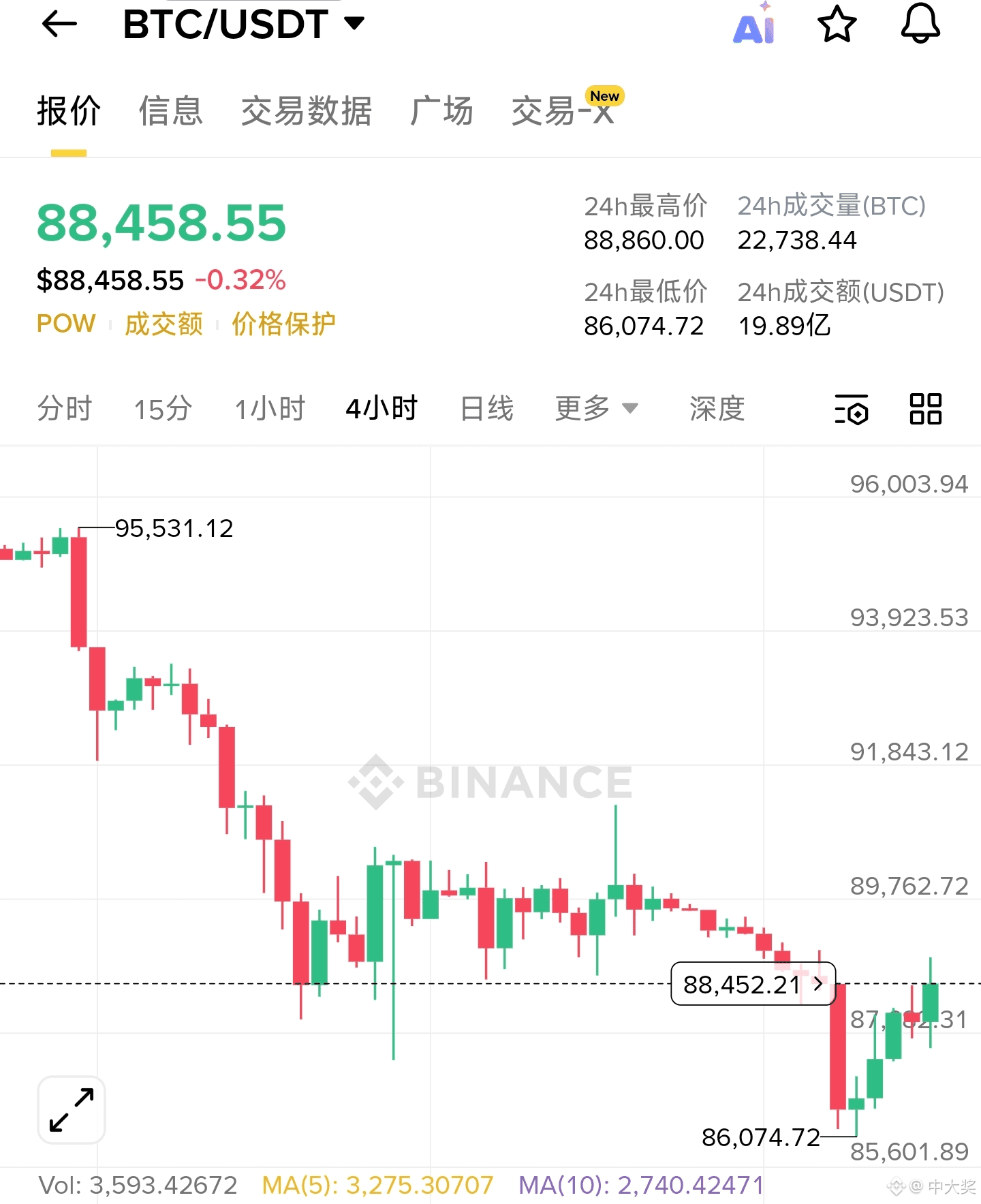Open the 广场 tab
981x1204 pixels.
[441, 111]
